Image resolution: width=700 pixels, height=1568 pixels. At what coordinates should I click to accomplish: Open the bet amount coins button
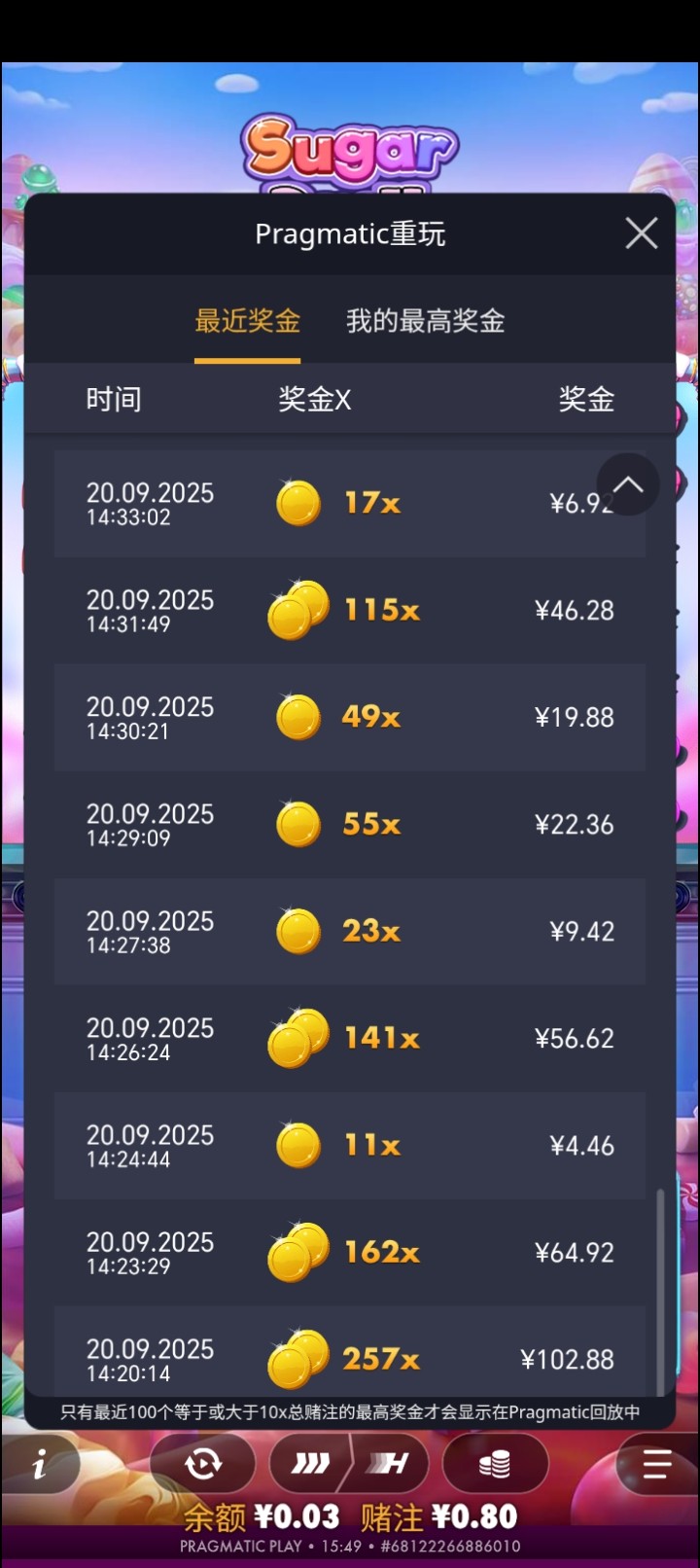[x=494, y=1464]
